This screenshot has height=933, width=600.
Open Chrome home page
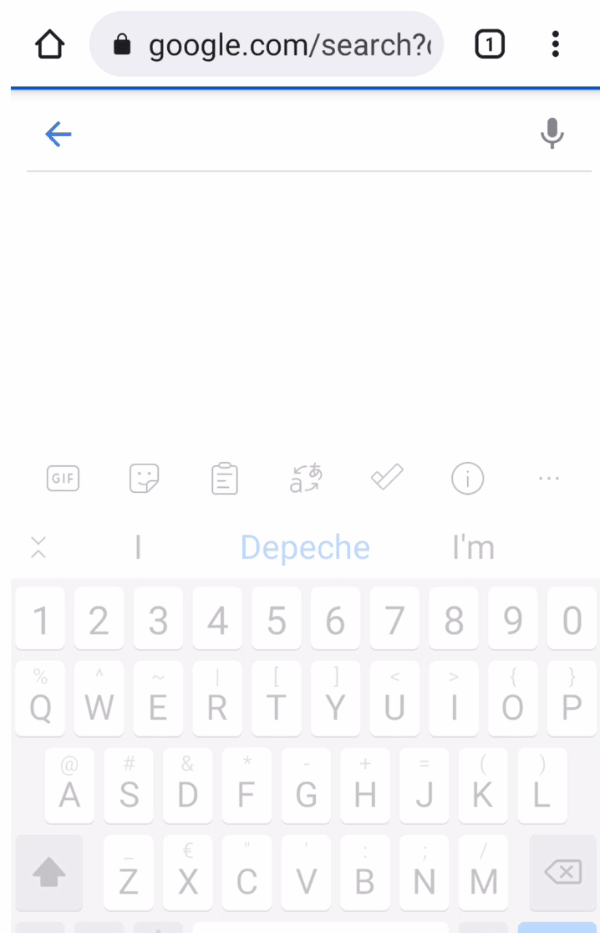click(x=49, y=45)
